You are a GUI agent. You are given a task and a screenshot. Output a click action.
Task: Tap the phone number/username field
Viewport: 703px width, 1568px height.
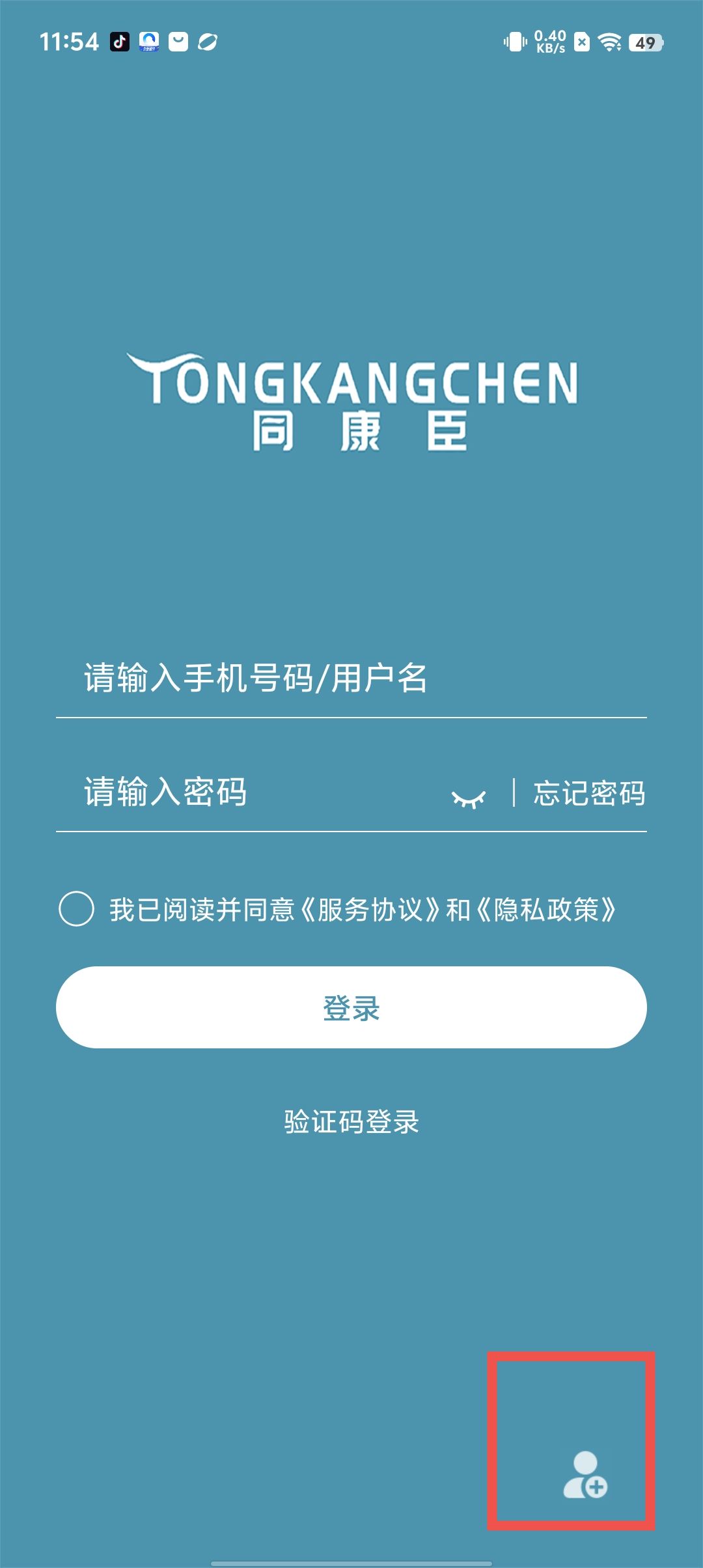click(x=351, y=679)
